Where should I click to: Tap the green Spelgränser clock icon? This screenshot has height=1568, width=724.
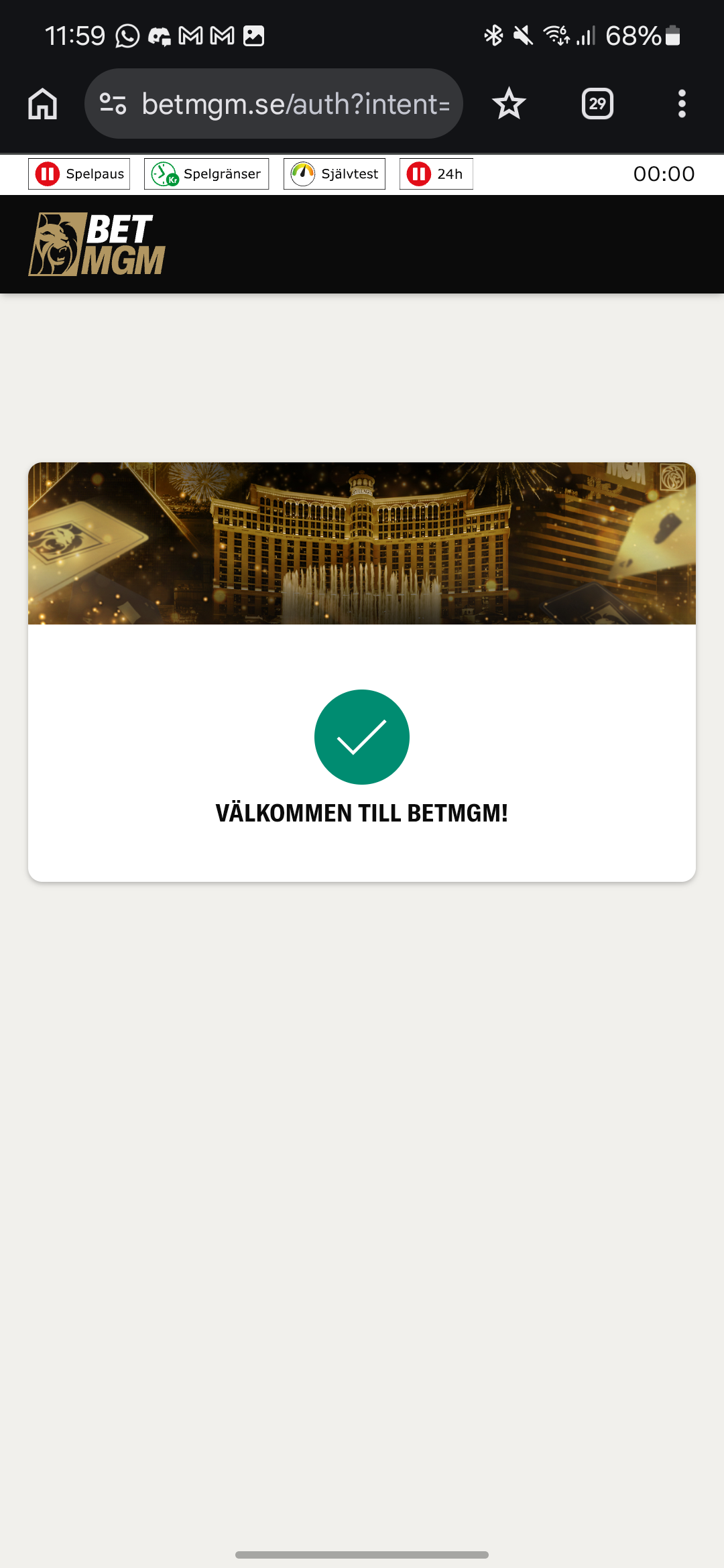point(163,174)
